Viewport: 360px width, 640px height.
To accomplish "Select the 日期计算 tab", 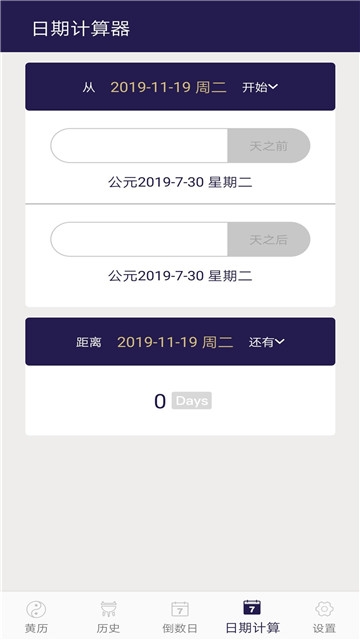I will point(252,616).
